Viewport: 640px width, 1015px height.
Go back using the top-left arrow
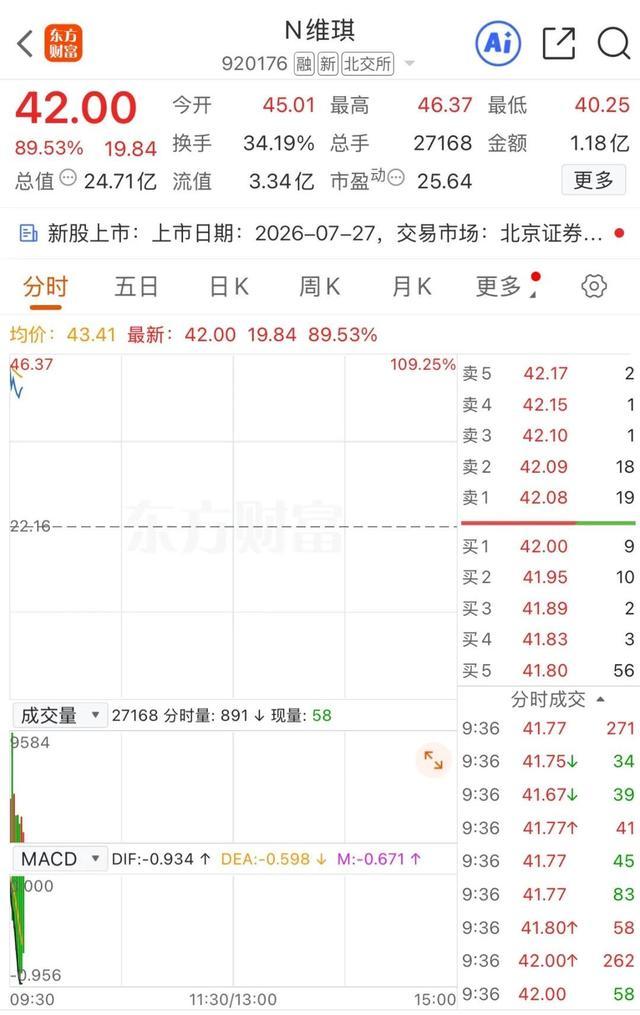tap(25, 44)
